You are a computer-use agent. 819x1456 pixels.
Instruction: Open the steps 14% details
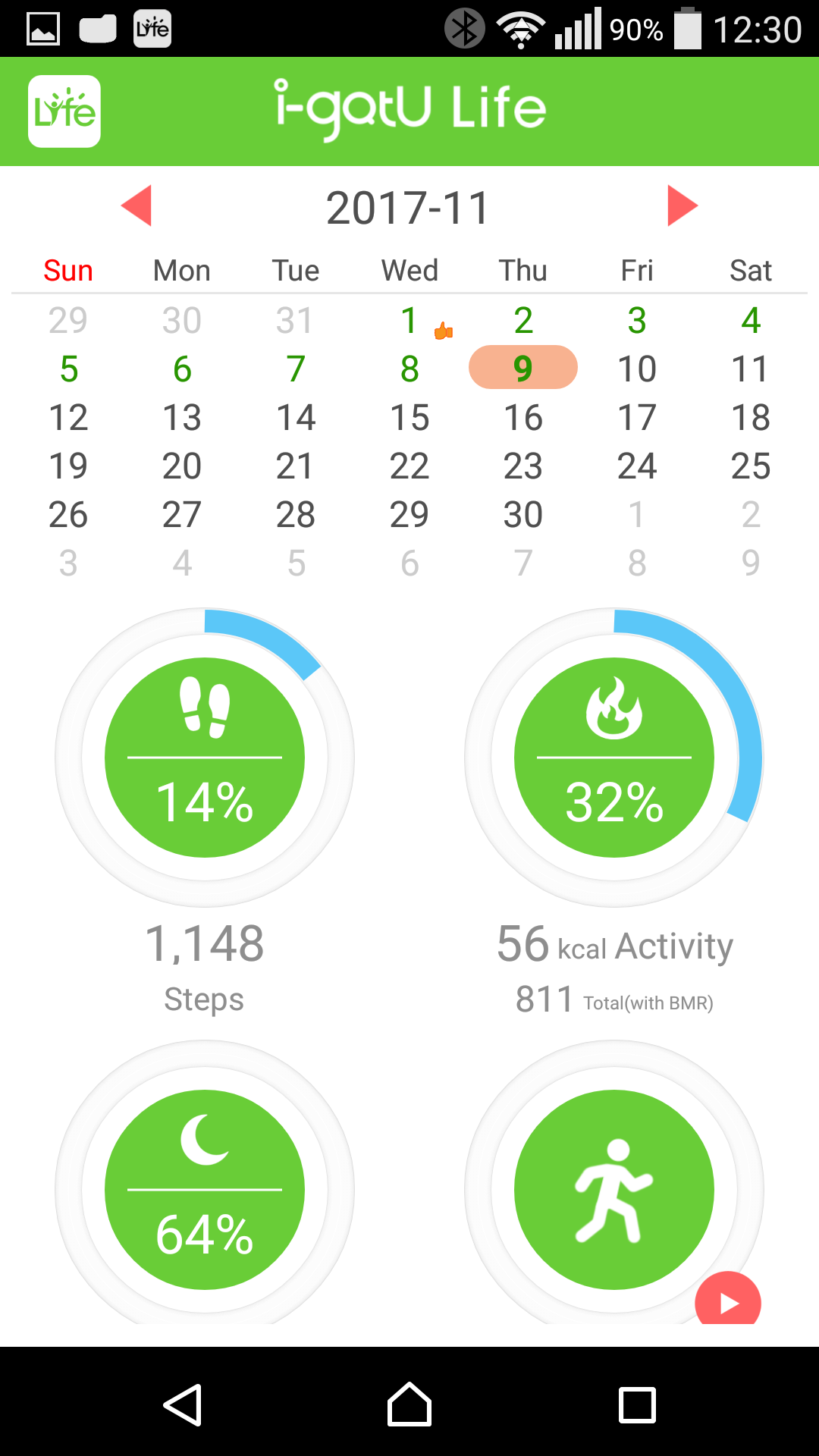pyautogui.click(x=205, y=758)
